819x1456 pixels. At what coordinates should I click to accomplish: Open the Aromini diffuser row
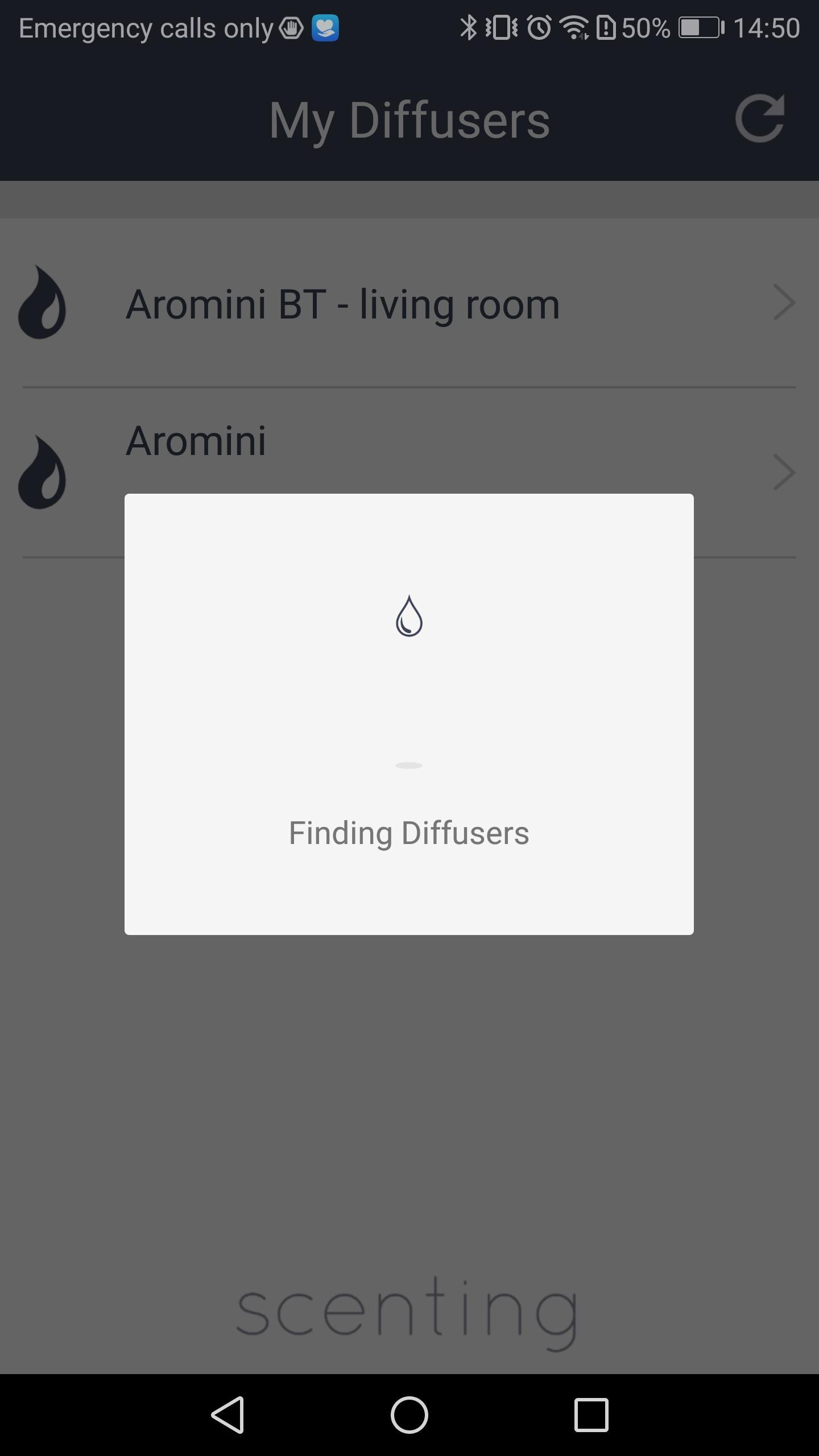tap(409, 472)
